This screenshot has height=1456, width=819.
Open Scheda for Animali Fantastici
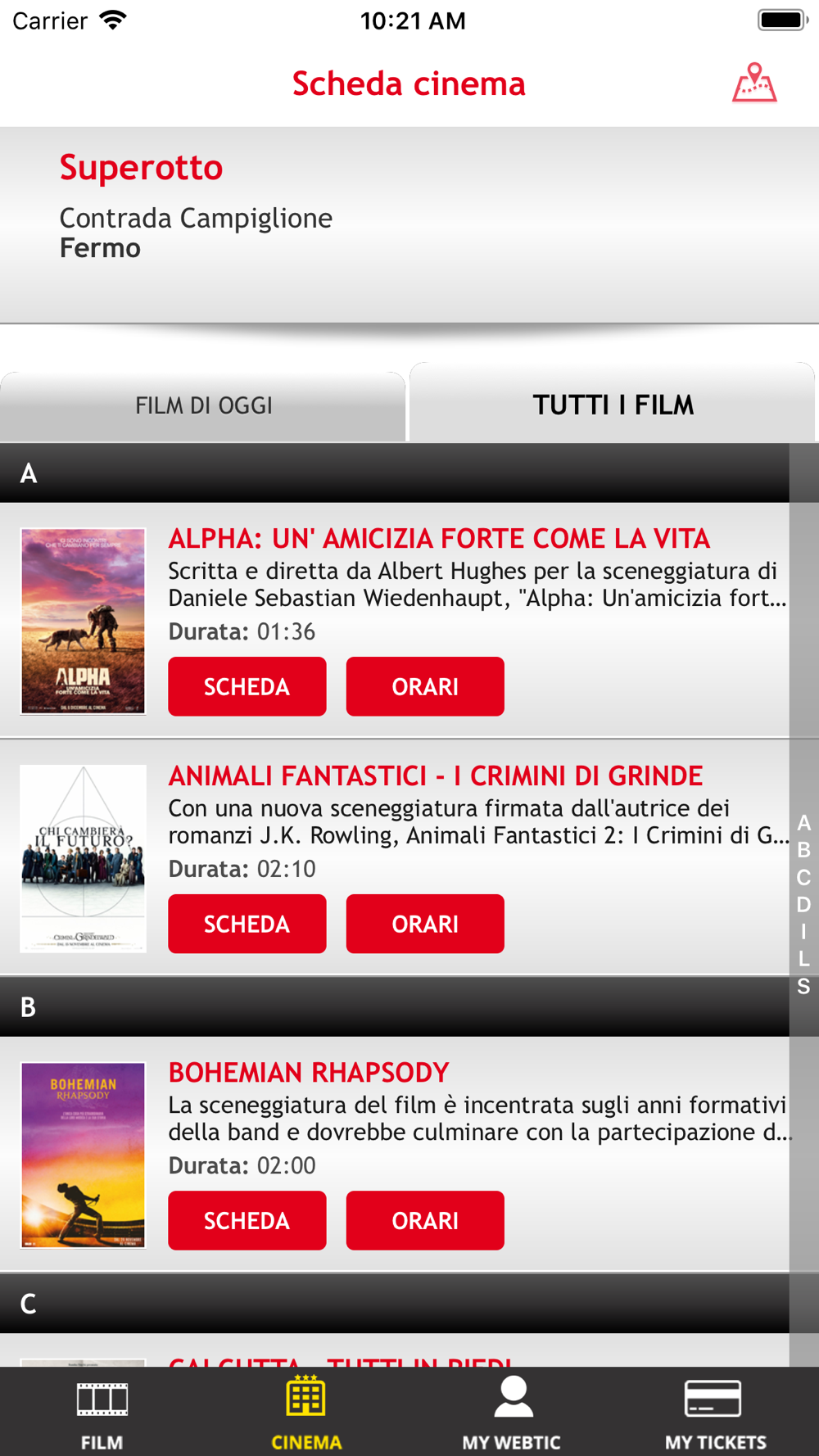pyautogui.click(x=247, y=924)
